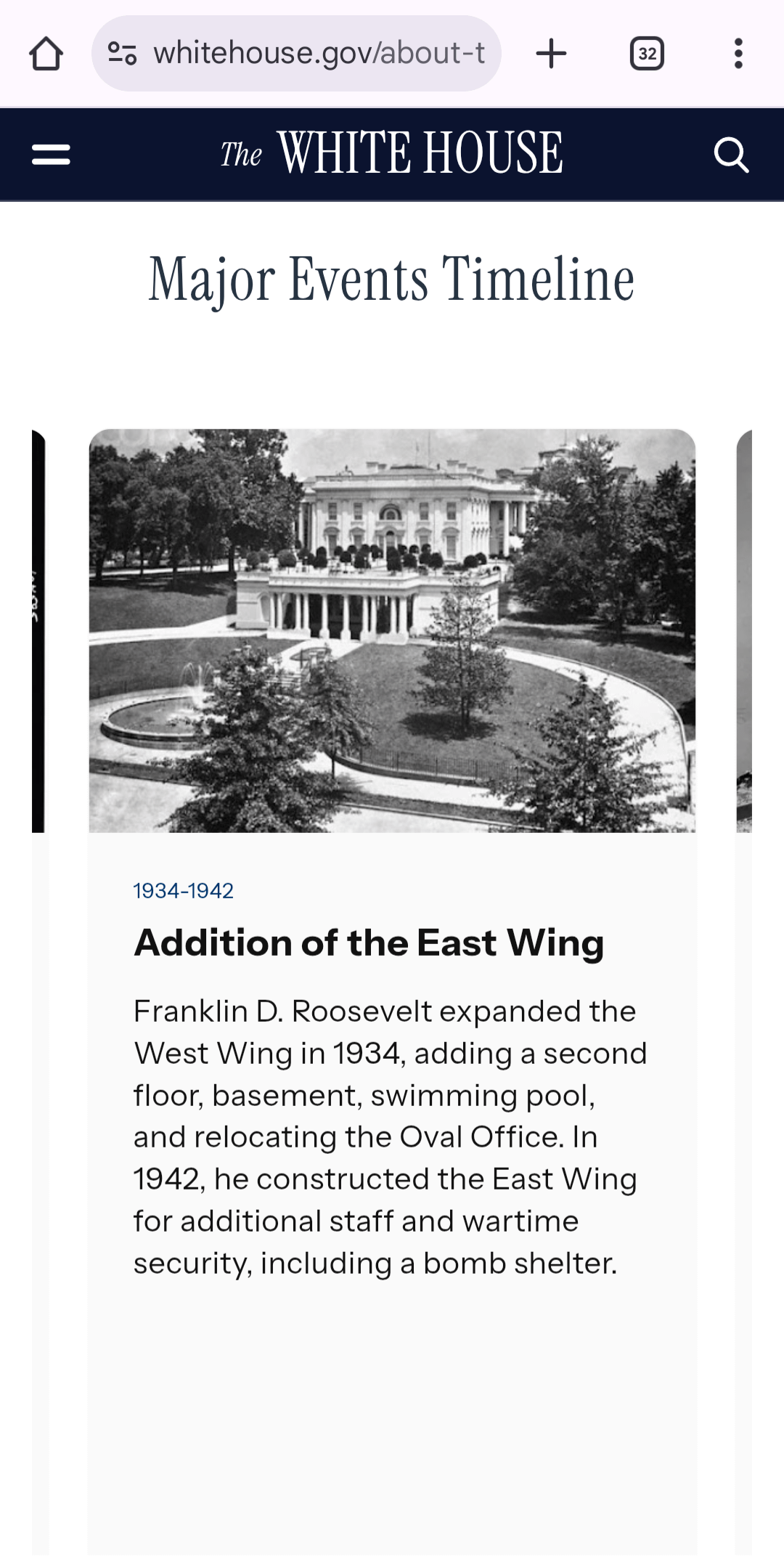Viewport: 784px width, 1562px height.
Task: View site info icon in address bar
Action: click(122, 54)
